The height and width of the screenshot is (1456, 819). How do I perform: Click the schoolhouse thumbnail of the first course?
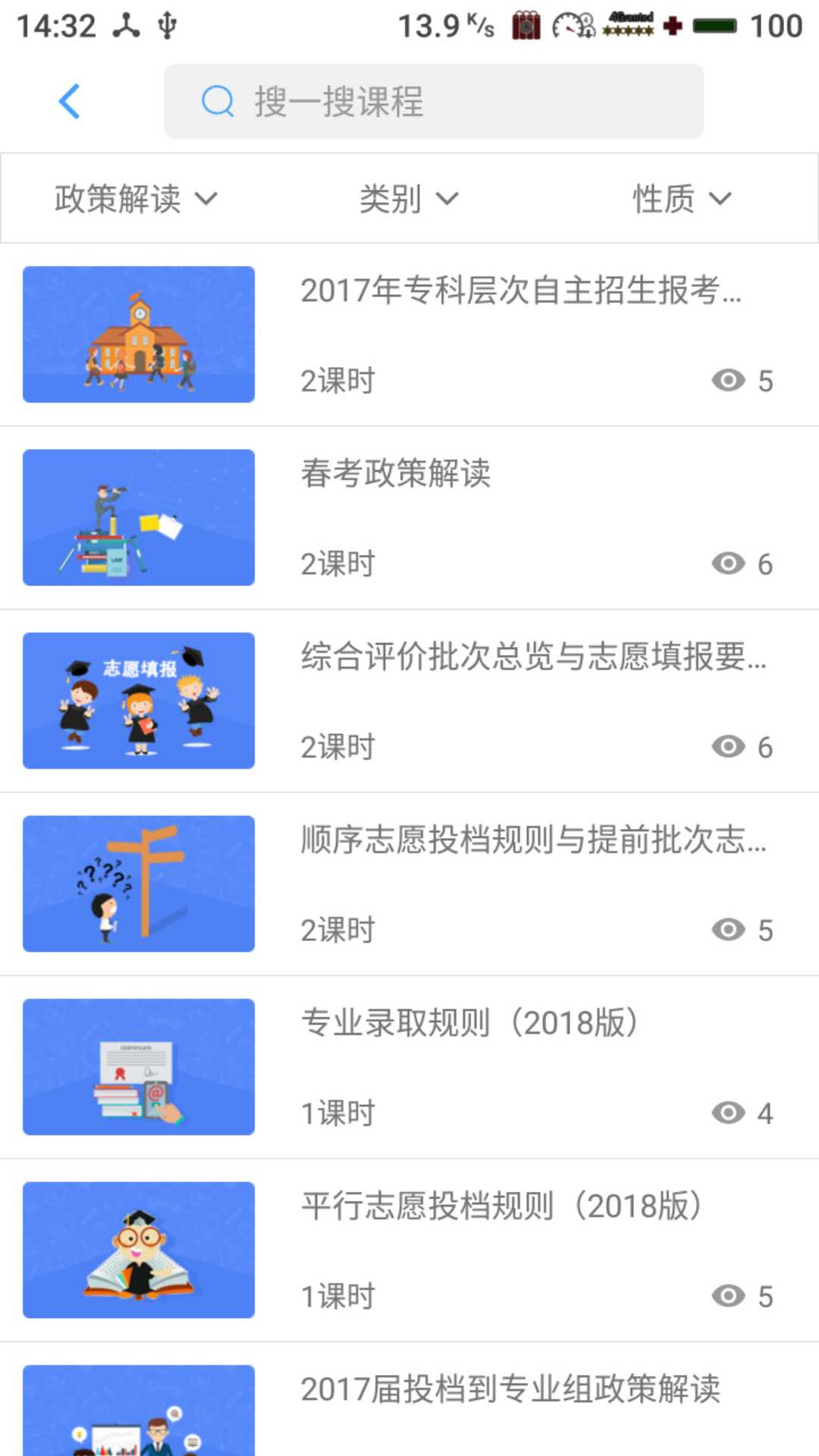click(x=139, y=334)
